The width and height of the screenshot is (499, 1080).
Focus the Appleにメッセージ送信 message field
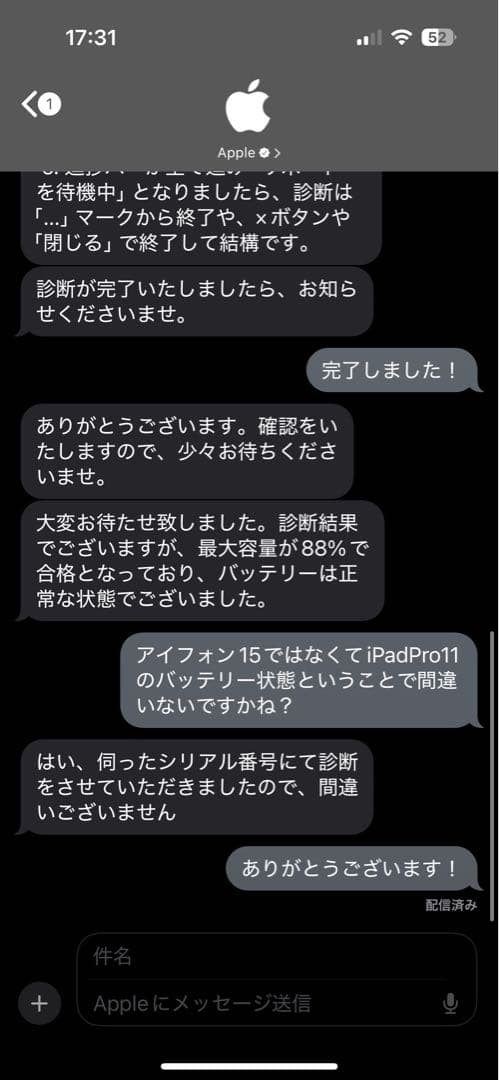click(262, 1003)
